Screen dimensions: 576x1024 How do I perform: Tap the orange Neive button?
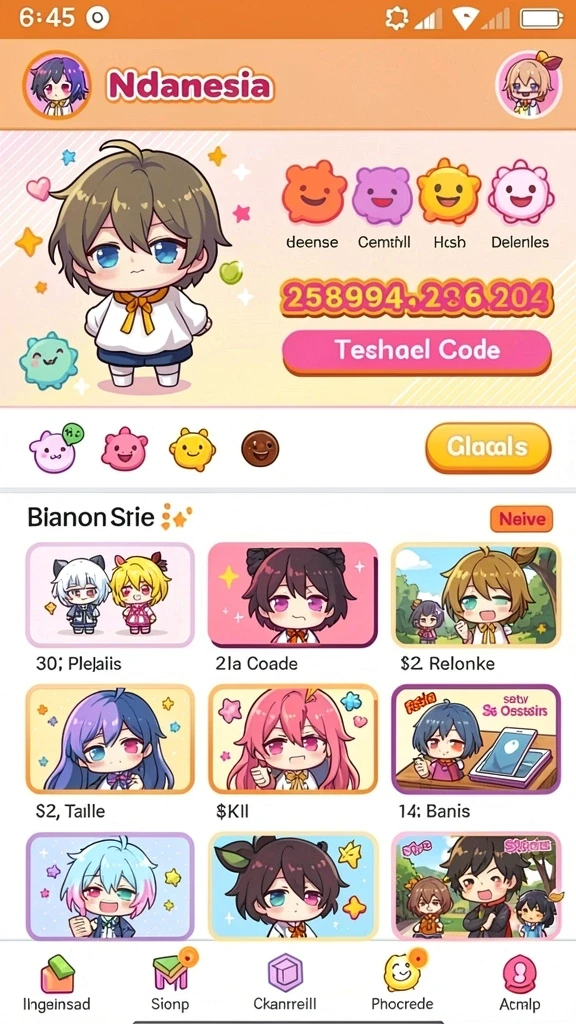tap(521, 519)
